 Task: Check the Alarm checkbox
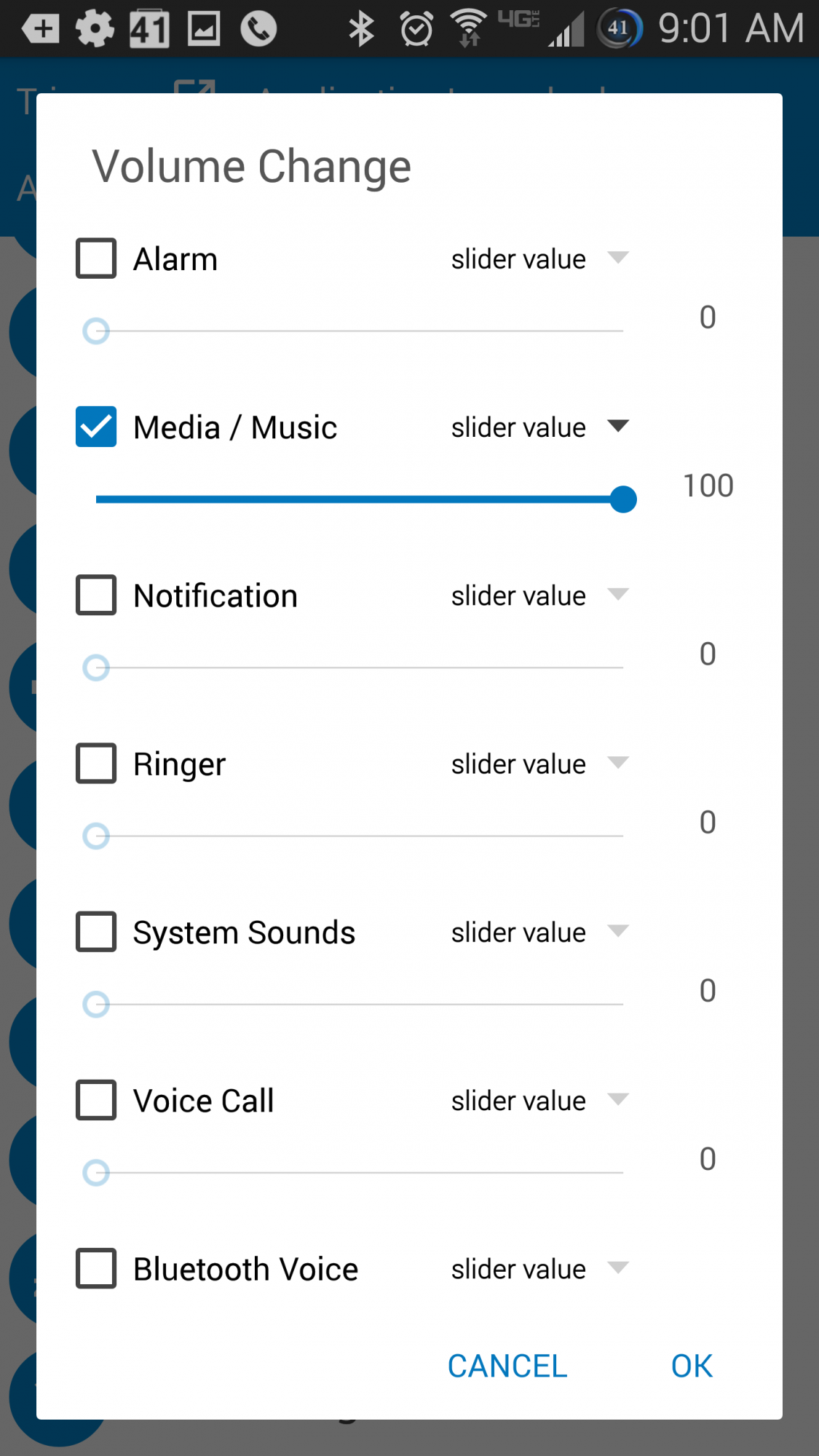pos(96,258)
